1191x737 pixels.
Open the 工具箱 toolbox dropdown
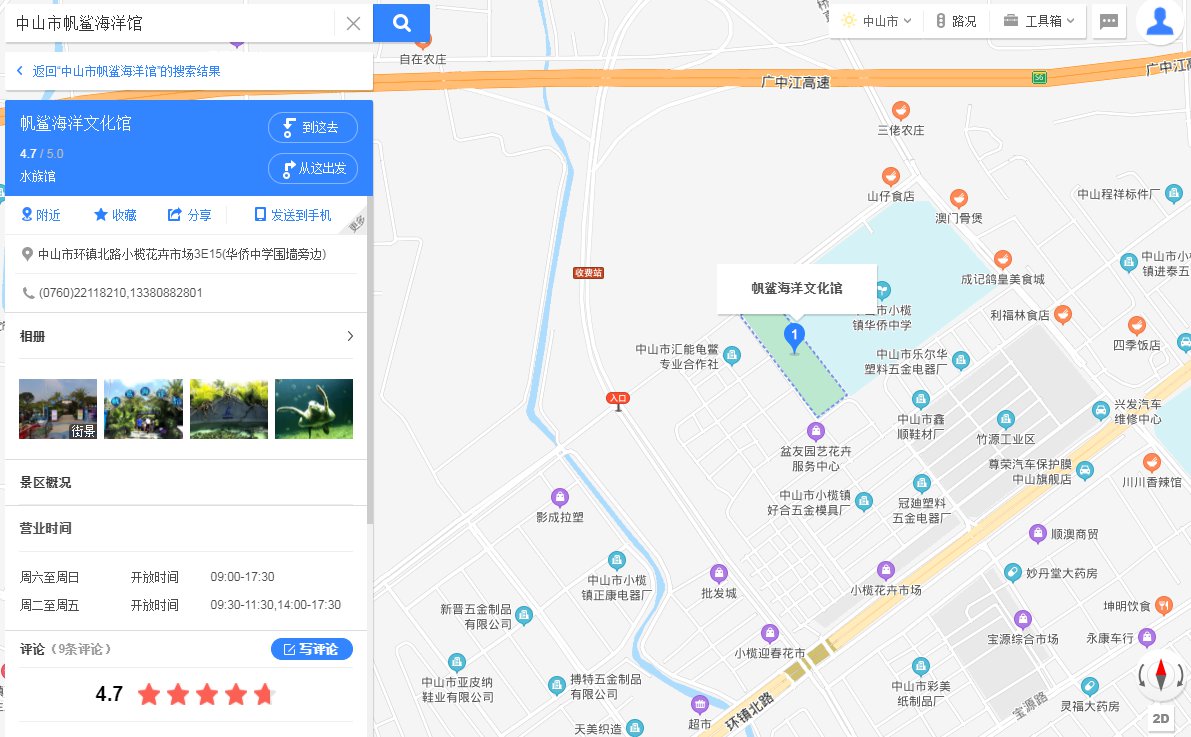point(1038,21)
